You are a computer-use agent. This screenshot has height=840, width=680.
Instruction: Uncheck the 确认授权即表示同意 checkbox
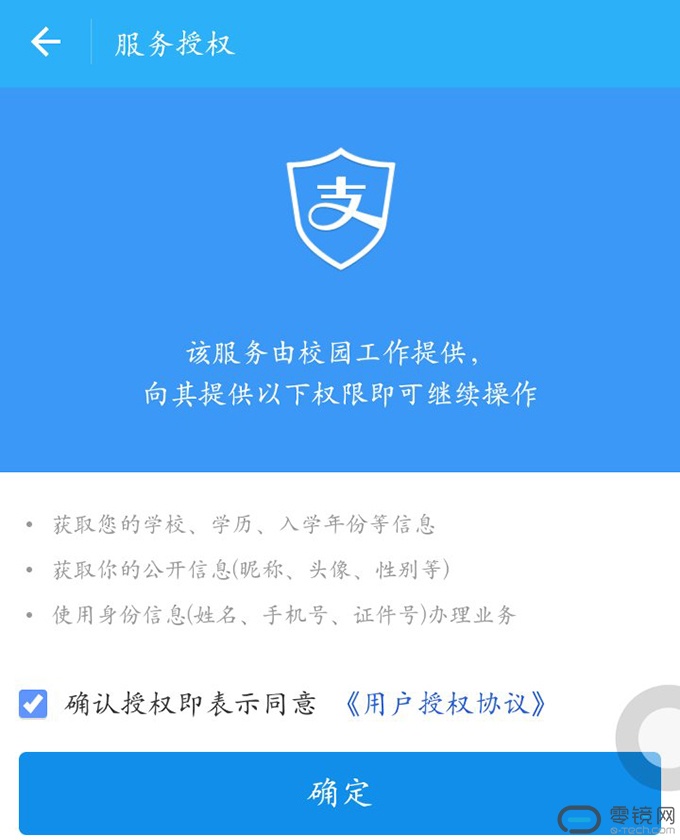coord(33,703)
